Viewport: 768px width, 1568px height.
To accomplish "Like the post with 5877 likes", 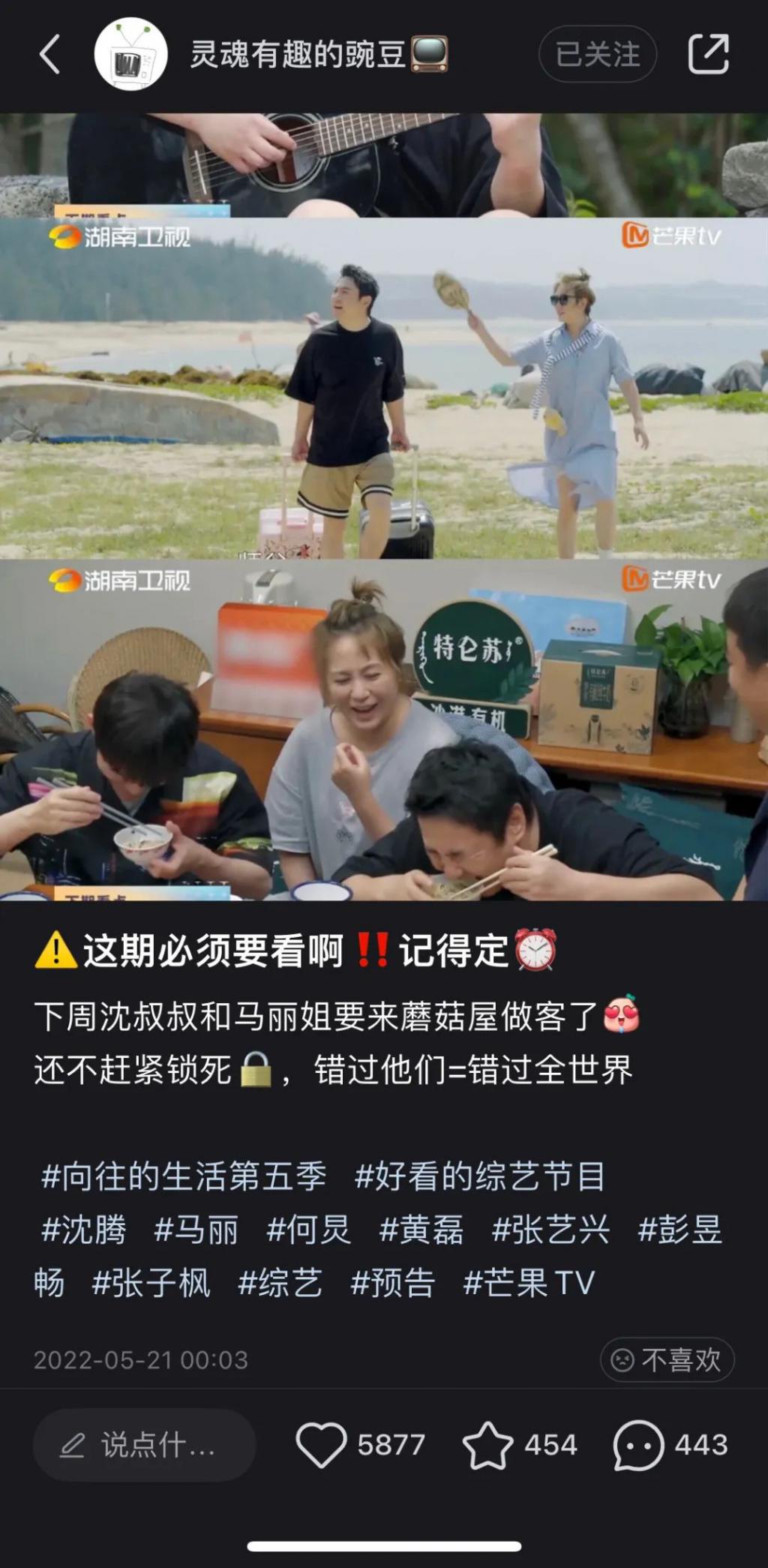I will pyautogui.click(x=360, y=1444).
